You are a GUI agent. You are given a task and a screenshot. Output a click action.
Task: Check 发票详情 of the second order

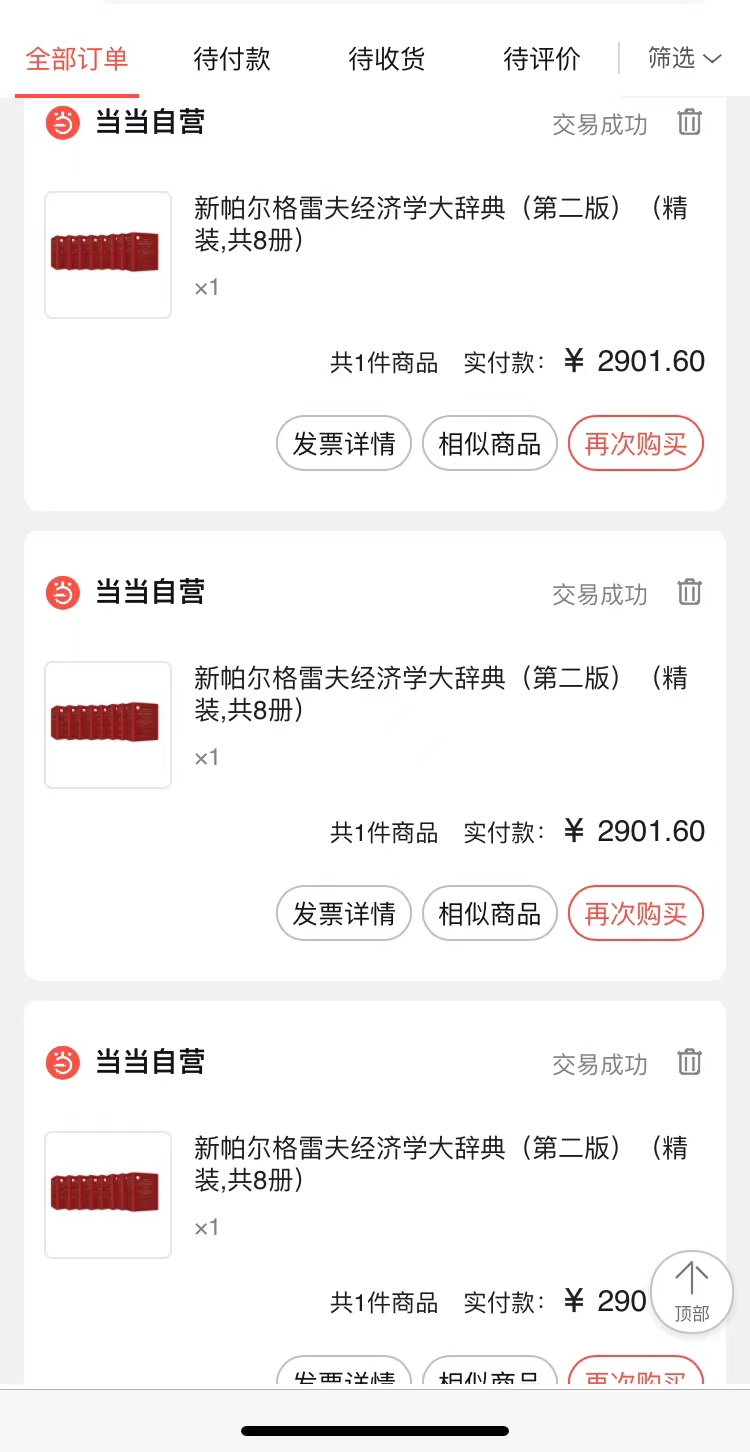(344, 913)
